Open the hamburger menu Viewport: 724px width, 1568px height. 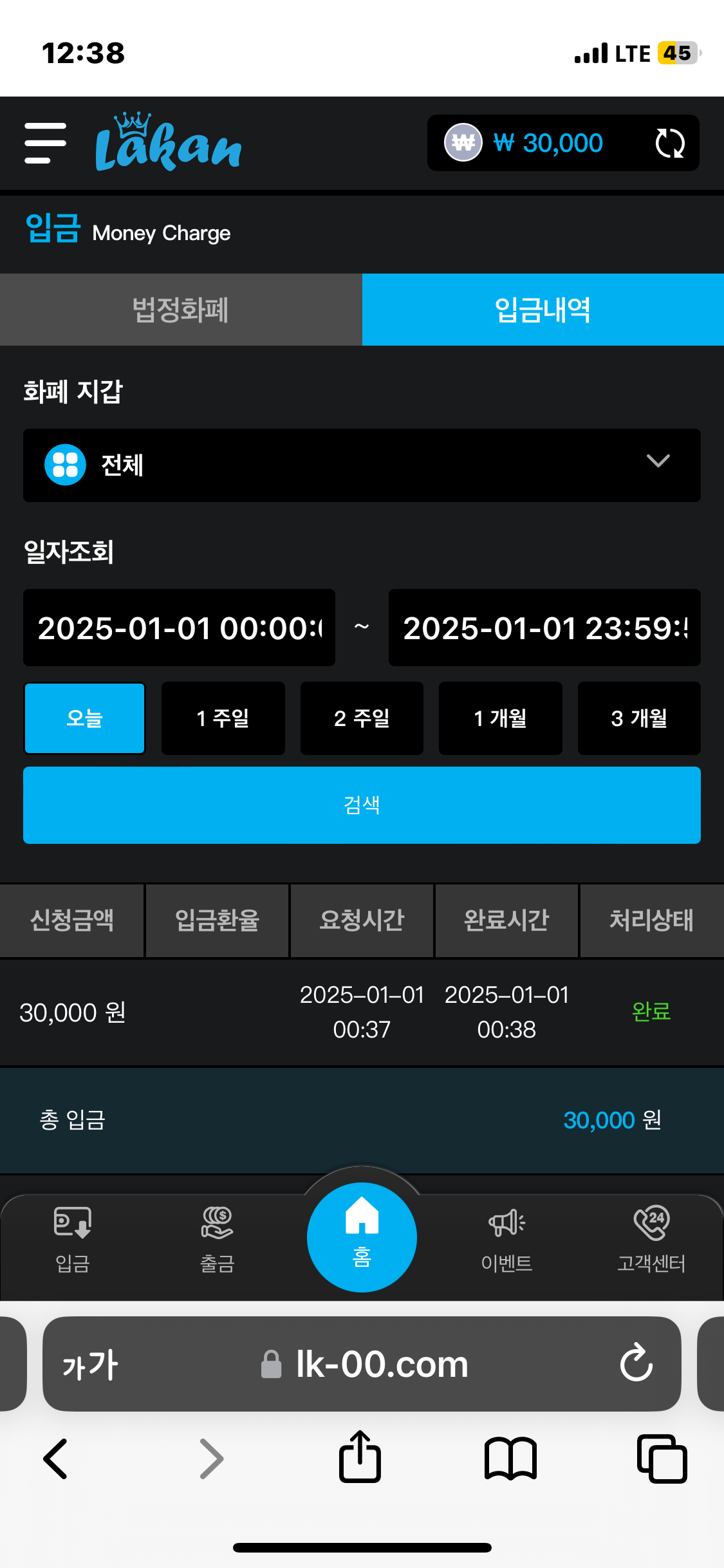(x=45, y=143)
